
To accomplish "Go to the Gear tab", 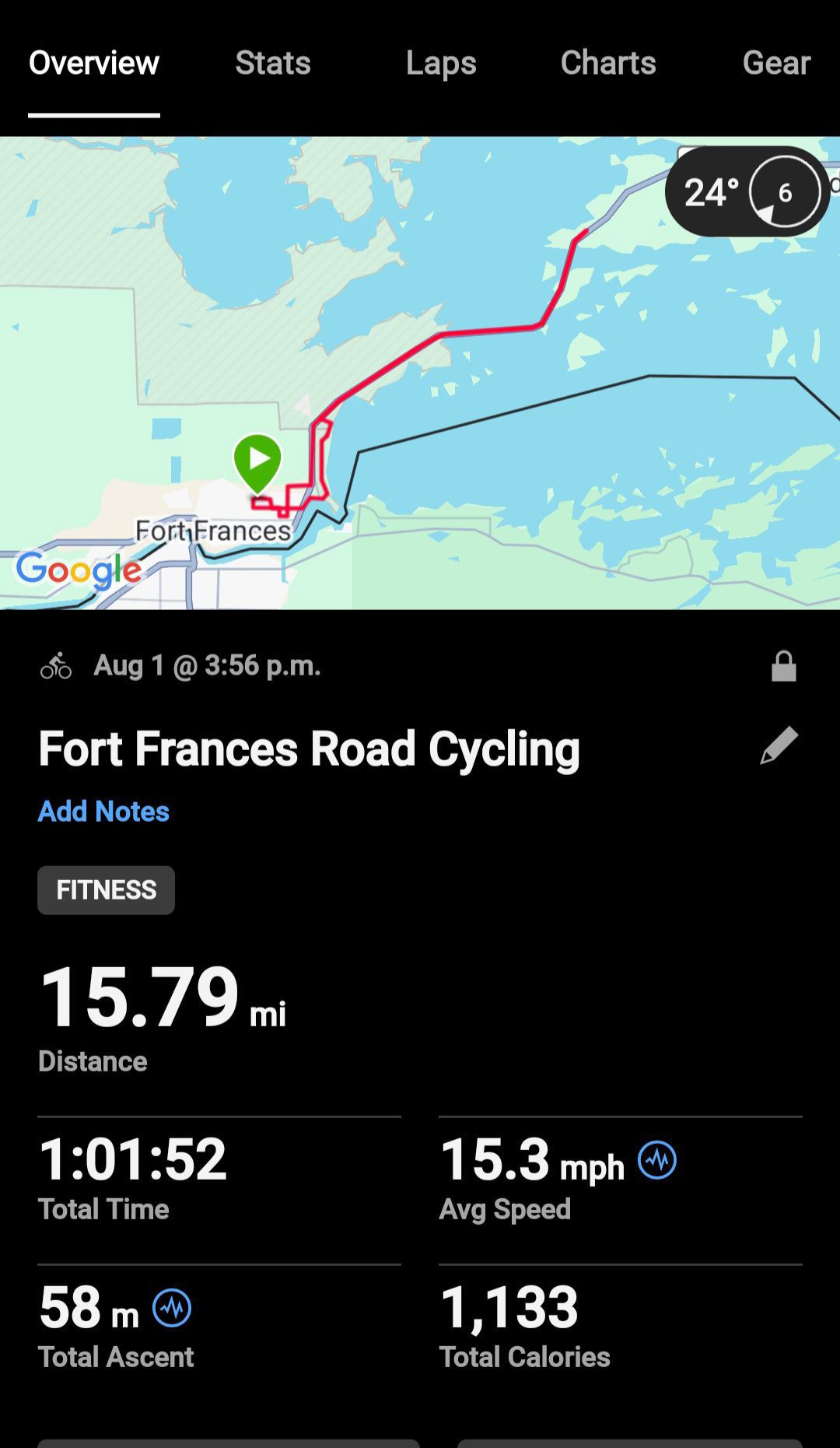I will (776, 63).
